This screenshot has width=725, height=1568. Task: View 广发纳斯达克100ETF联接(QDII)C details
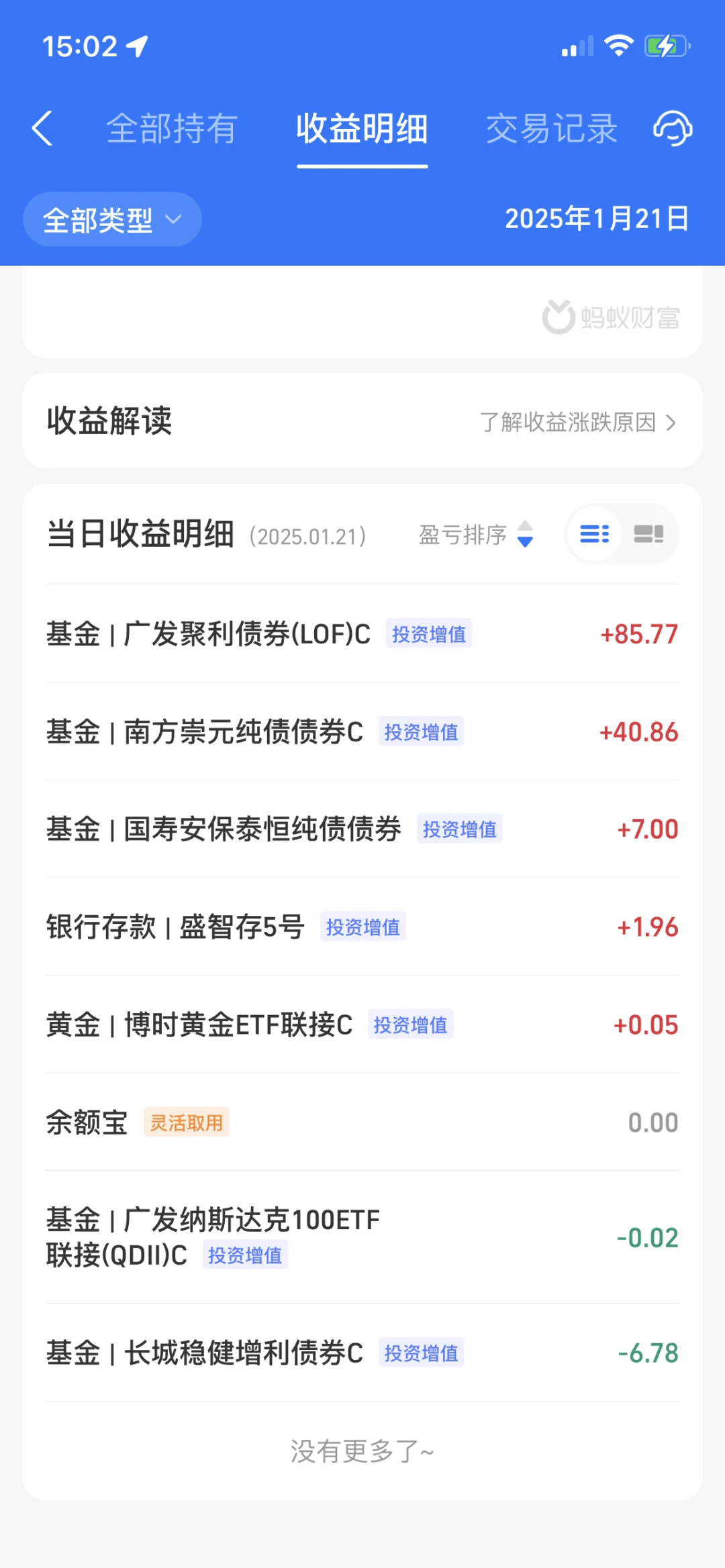(362, 1237)
